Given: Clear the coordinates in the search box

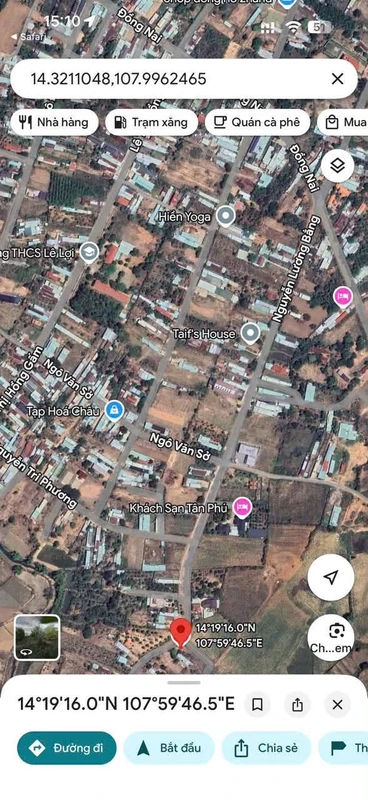Looking at the screenshot, I should 337,79.
